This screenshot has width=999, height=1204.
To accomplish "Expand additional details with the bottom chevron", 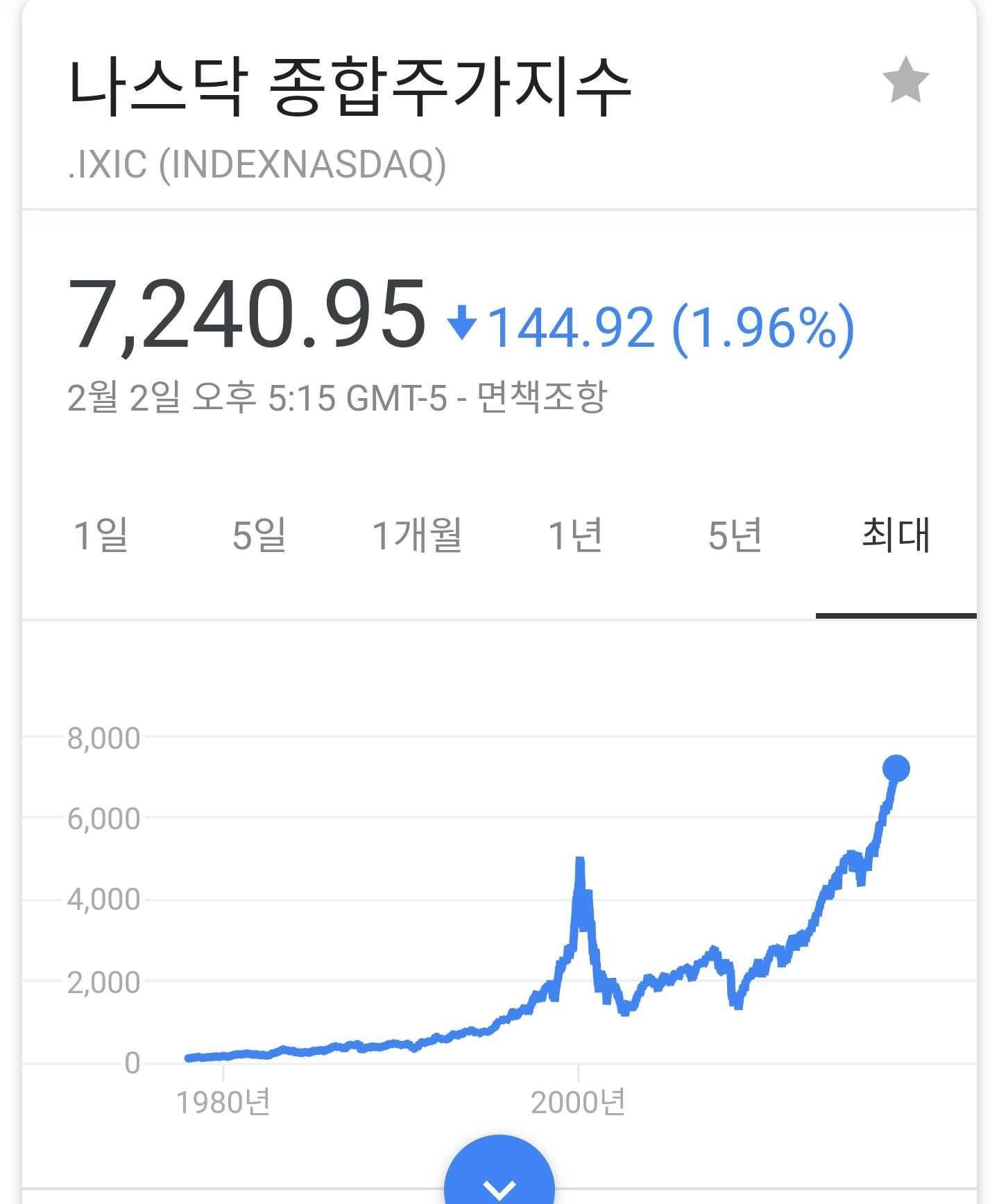I will click(x=498, y=1179).
